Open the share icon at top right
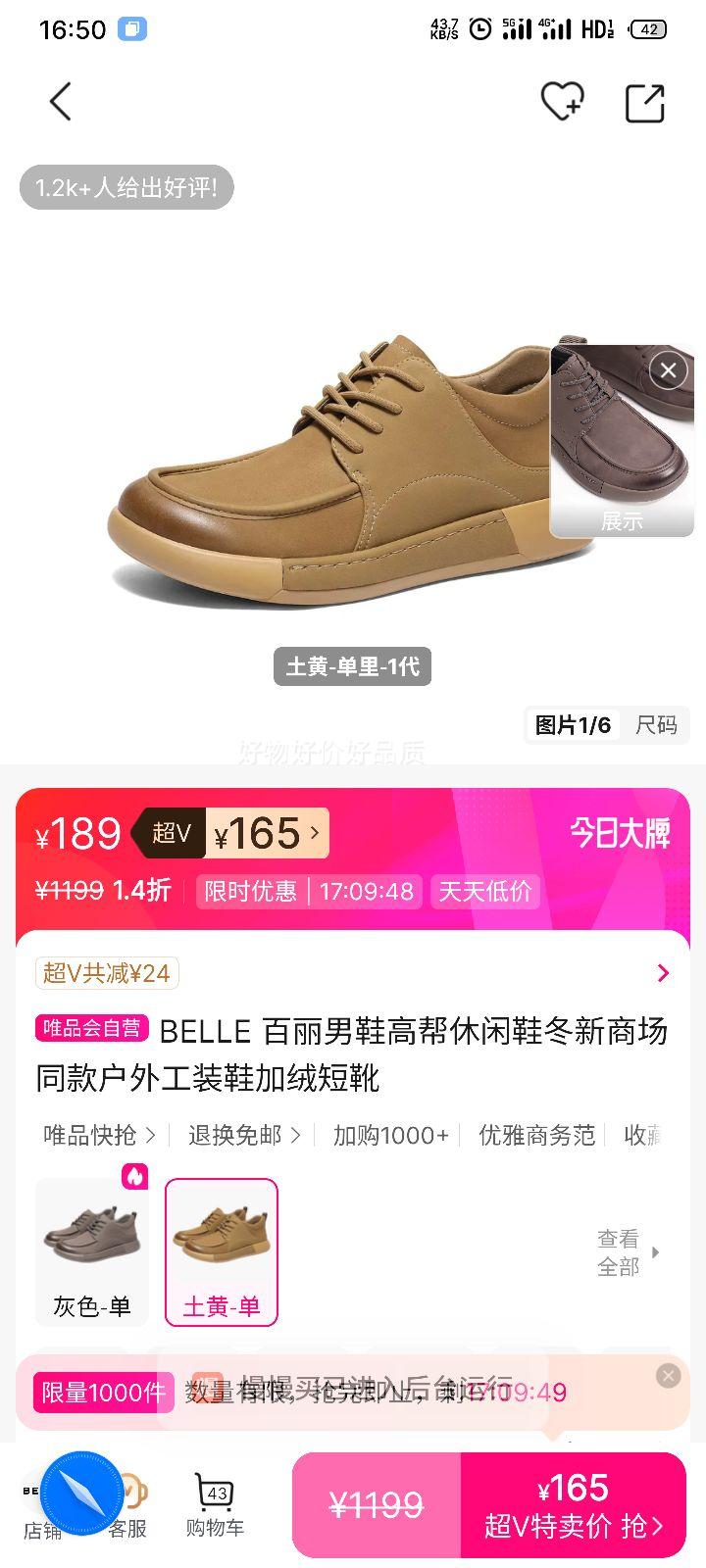This screenshot has width=706, height=1568. click(644, 100)
